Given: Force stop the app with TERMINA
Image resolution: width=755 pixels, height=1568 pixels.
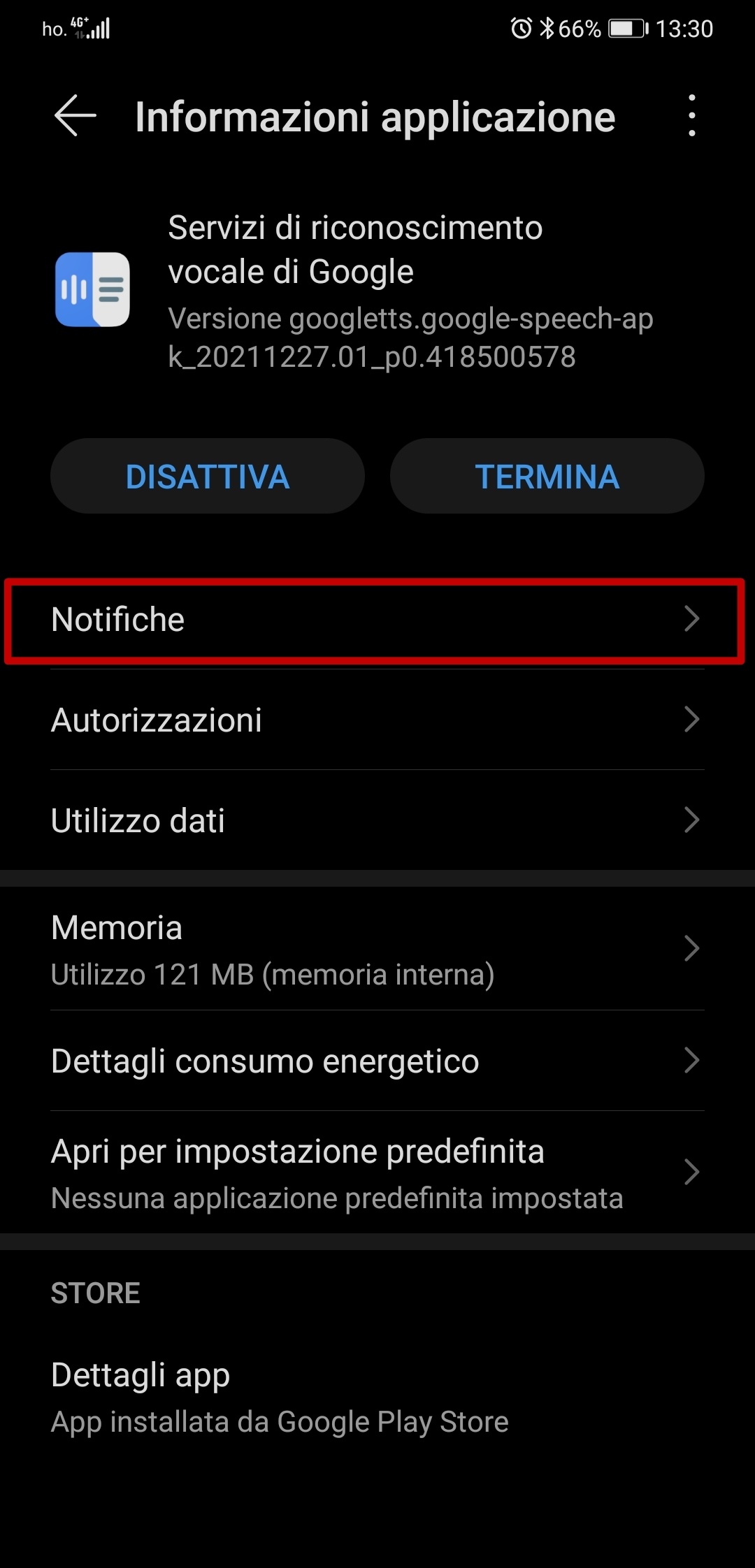Looking at the screenshot, I should (x=547, y=477).
